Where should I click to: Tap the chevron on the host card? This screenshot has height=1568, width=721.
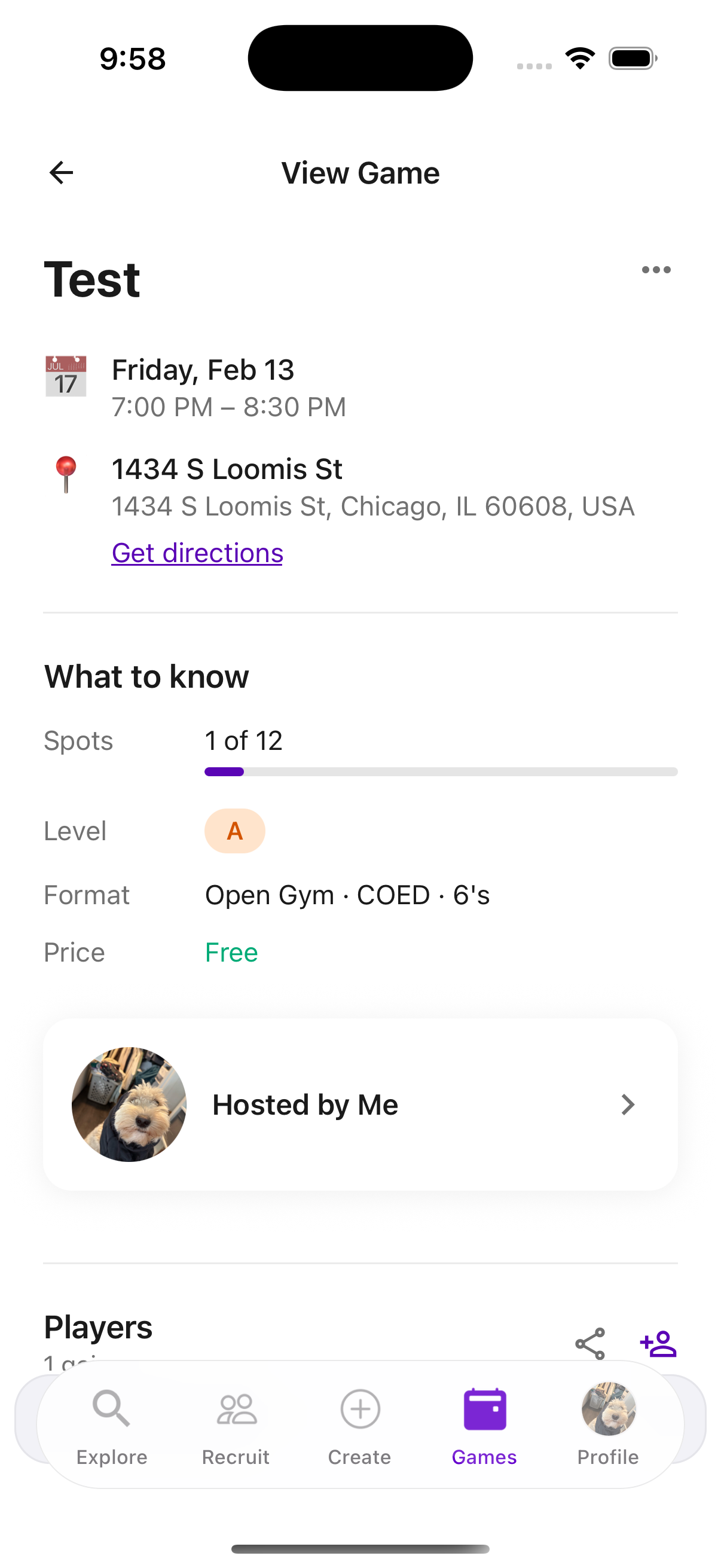click(x=627, y=1103)
